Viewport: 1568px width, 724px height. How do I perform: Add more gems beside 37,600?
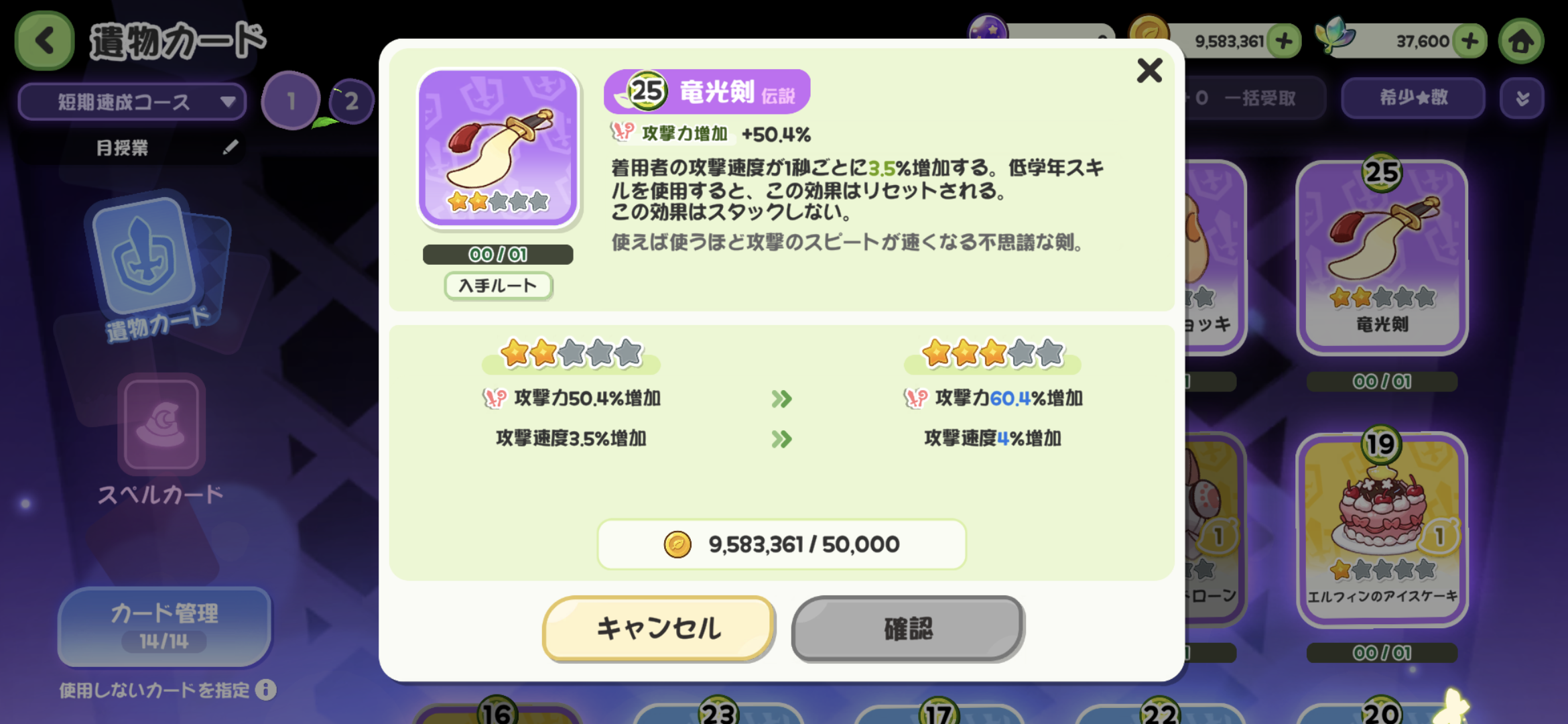[1470, 42]
